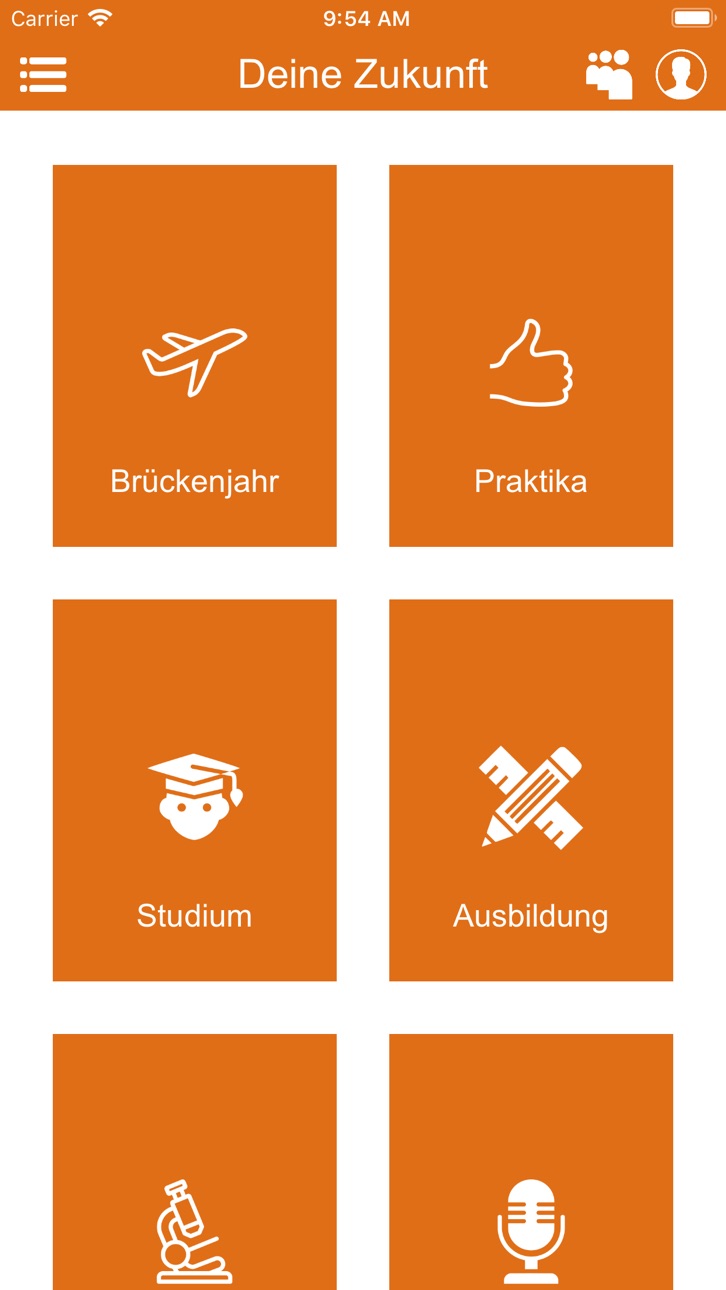Open the Brückenjahr tile
This screenshot has width=726, height=1290.
click(194, 356)
